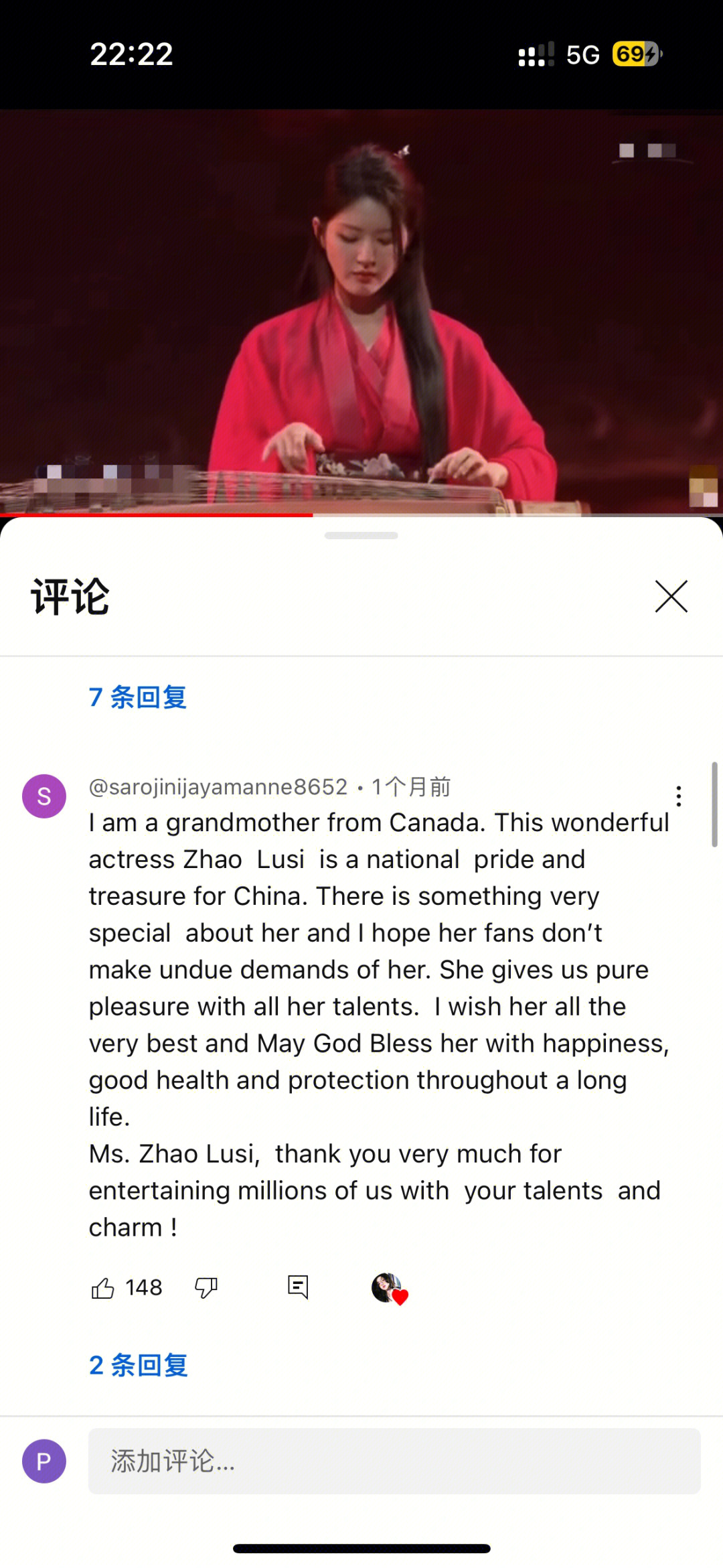Tap the video player above comments
The image size is (723, 1568).
[x=361, y=312]
